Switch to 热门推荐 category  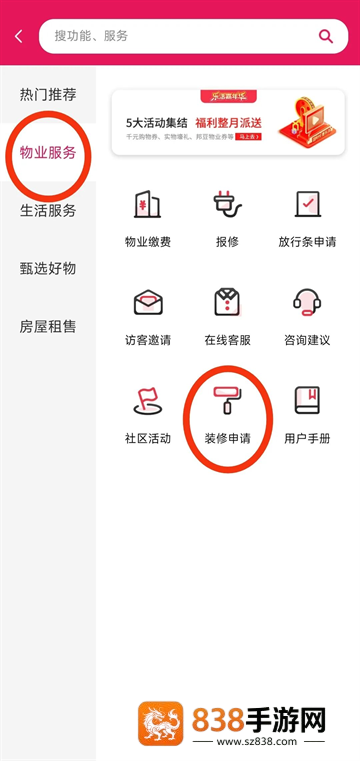coord(48,95)
